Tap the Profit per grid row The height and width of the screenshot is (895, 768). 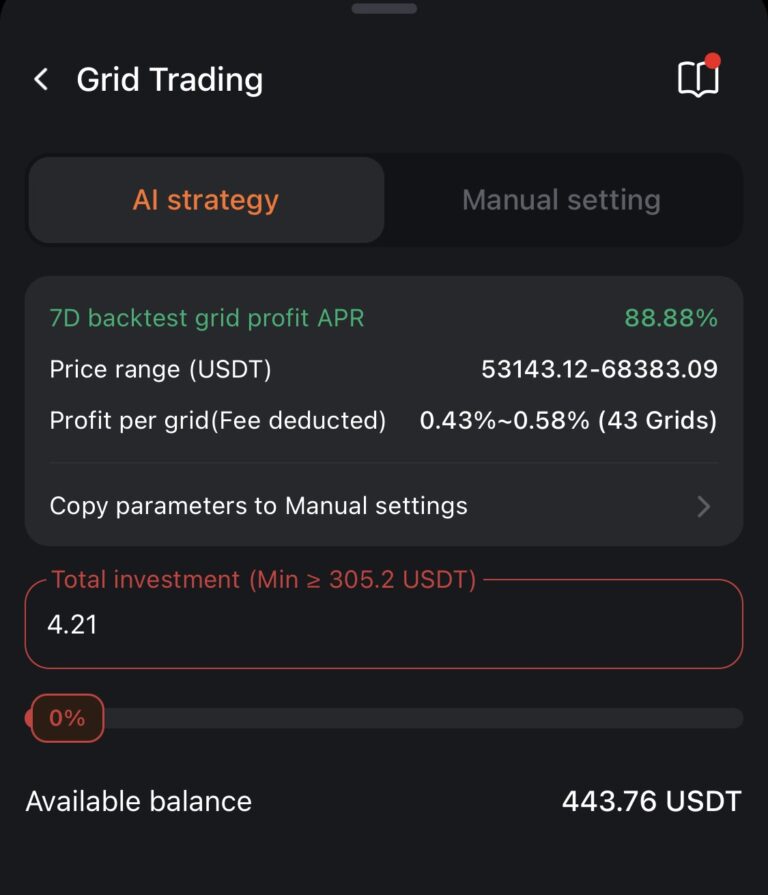click(383, 420)
